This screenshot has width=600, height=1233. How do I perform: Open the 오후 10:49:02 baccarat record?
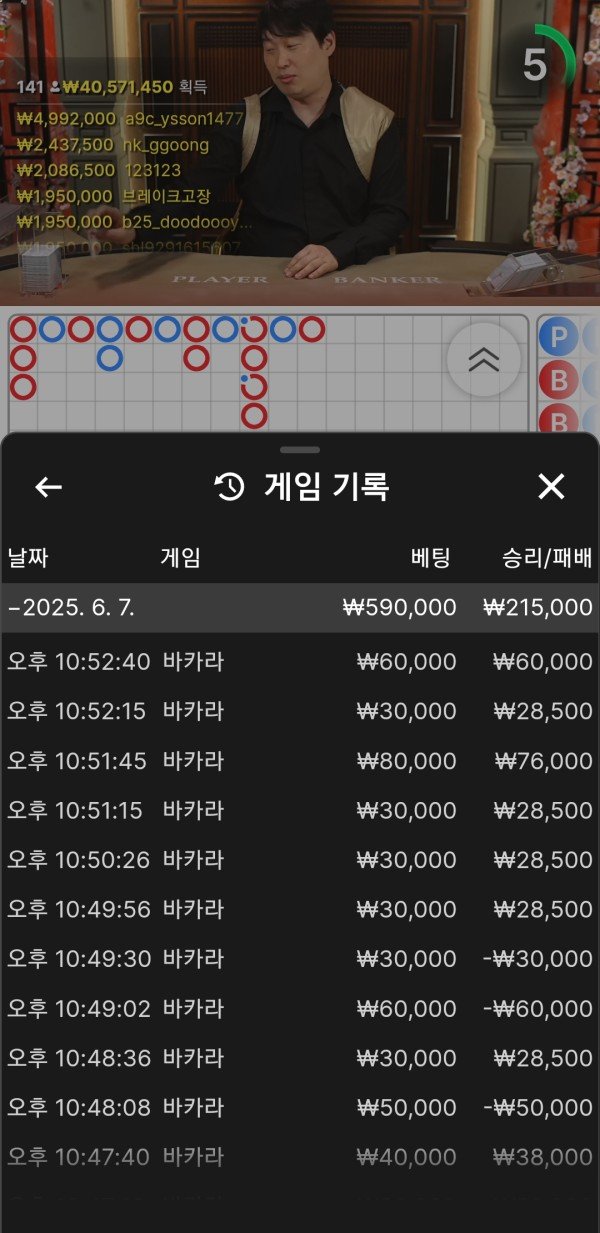(x=300, y=1009)
